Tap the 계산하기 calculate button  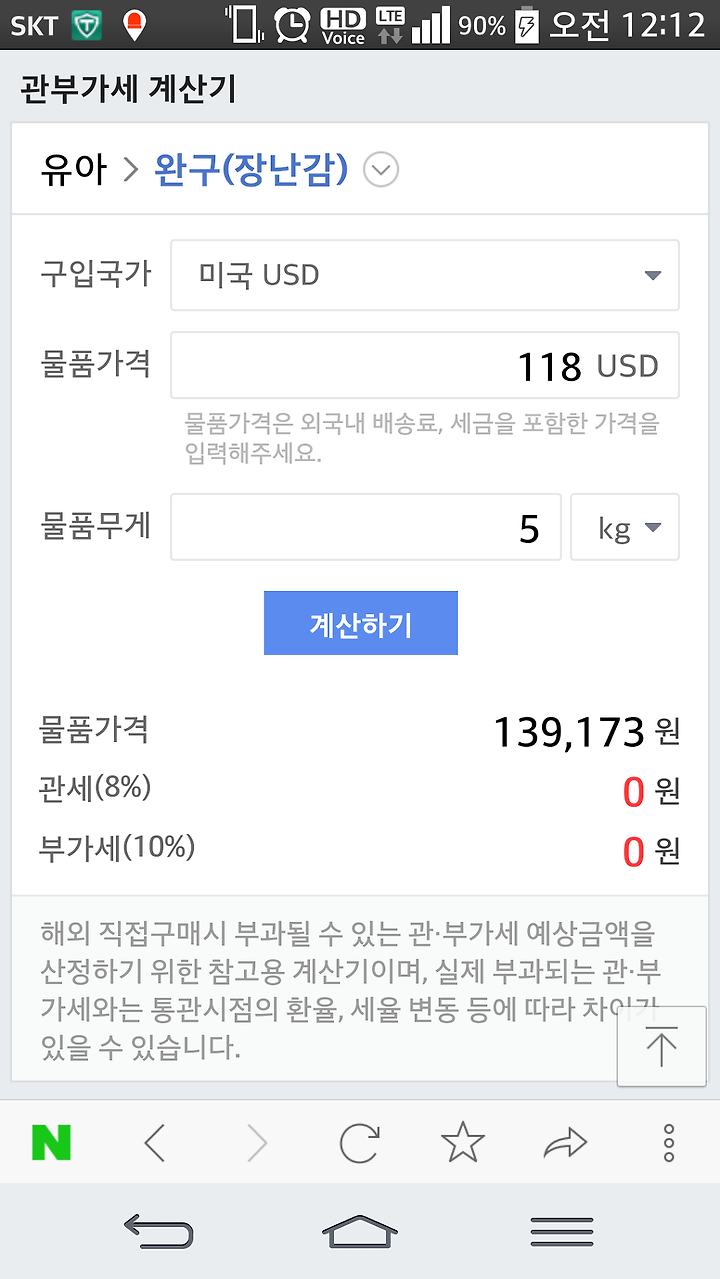361,623
